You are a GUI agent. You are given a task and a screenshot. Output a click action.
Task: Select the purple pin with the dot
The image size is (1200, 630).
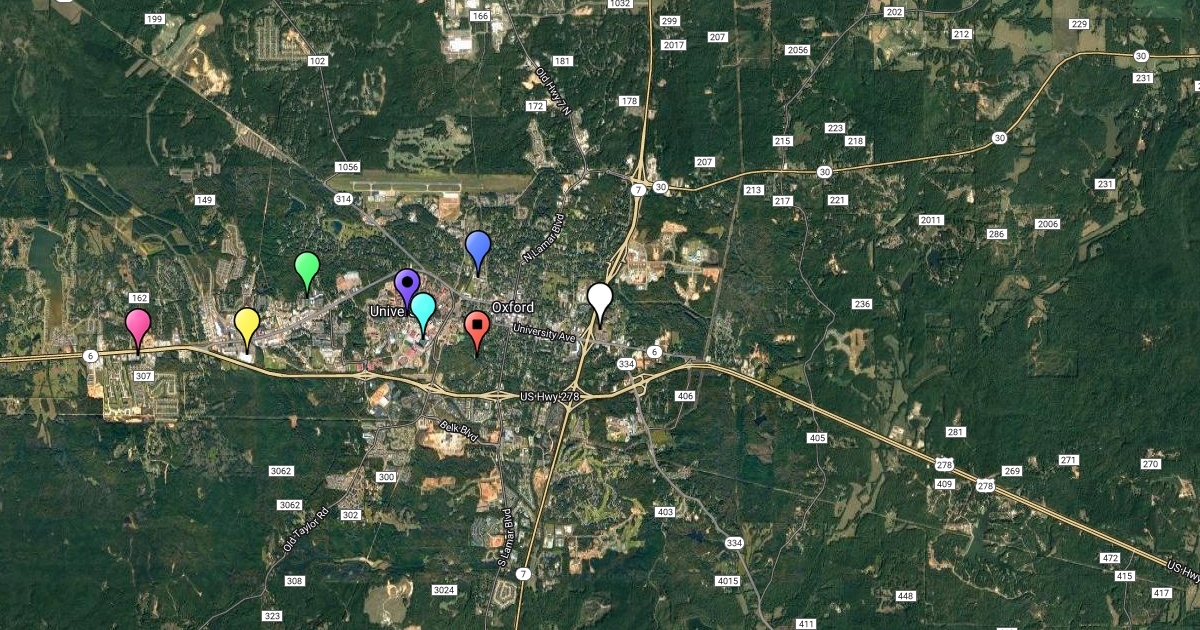(406, 284)
